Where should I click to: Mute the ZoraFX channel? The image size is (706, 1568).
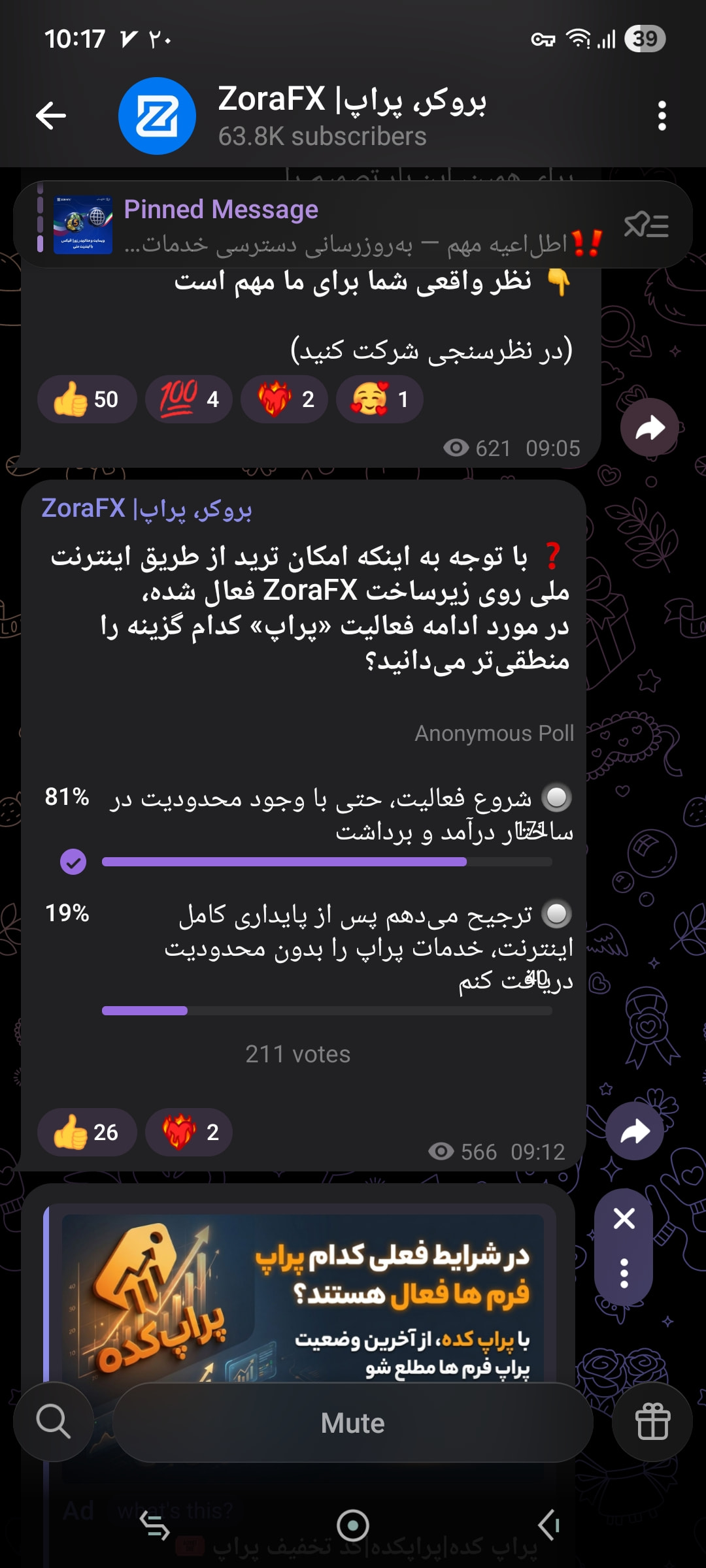tap(353, 1422)
